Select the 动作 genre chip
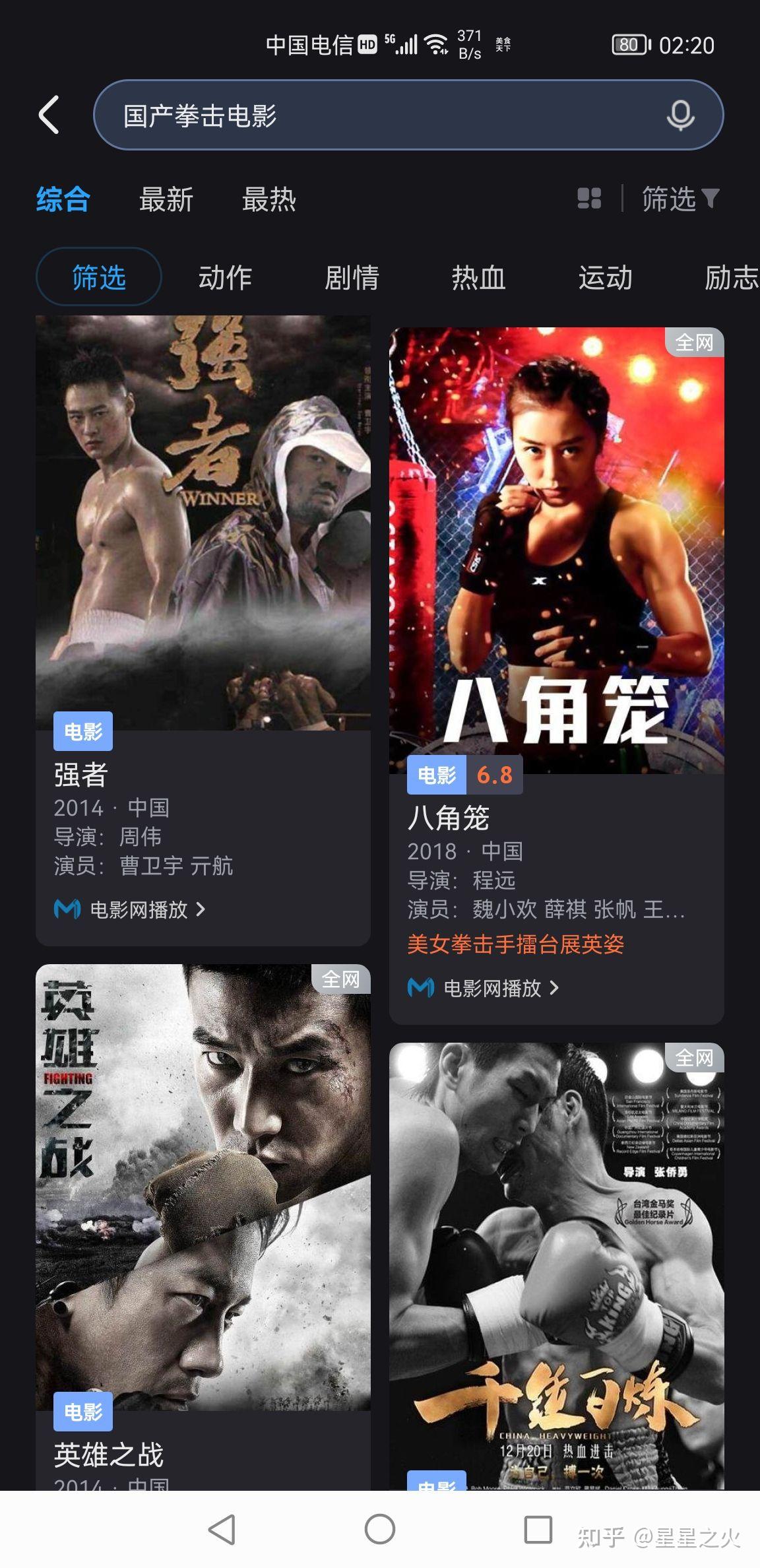760x1568 pixels. [x=226, y=278]
